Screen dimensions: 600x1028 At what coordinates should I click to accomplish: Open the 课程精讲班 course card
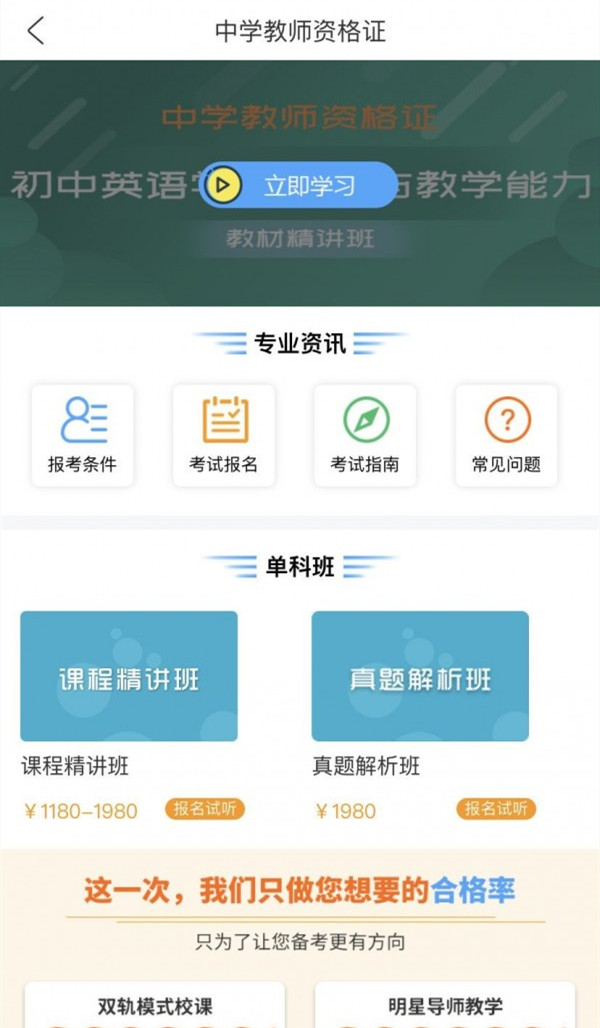point(129,677)
